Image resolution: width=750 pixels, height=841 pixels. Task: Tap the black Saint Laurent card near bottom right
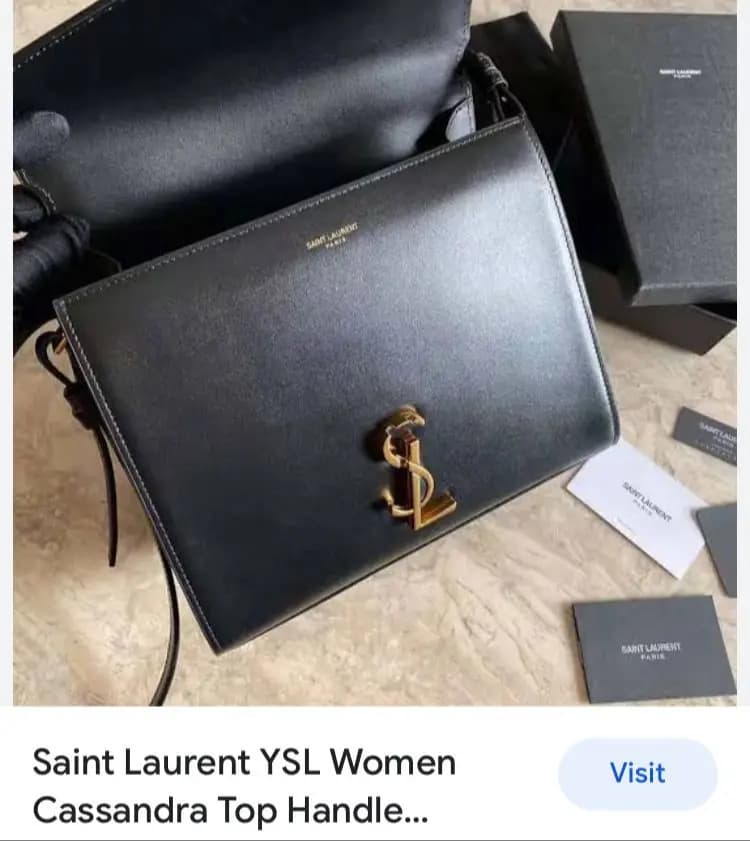pos(650,645)
